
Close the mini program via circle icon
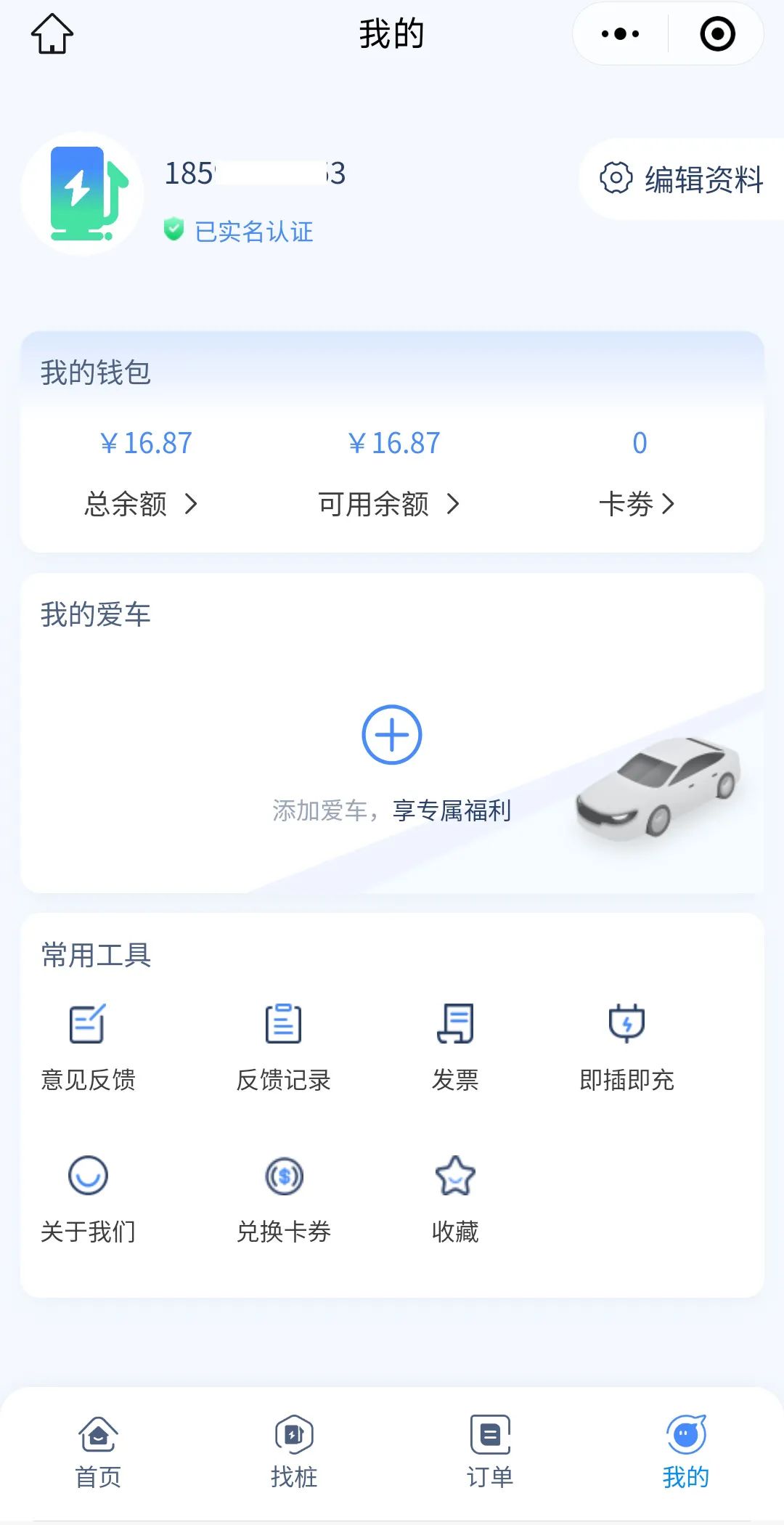(717, 34)
